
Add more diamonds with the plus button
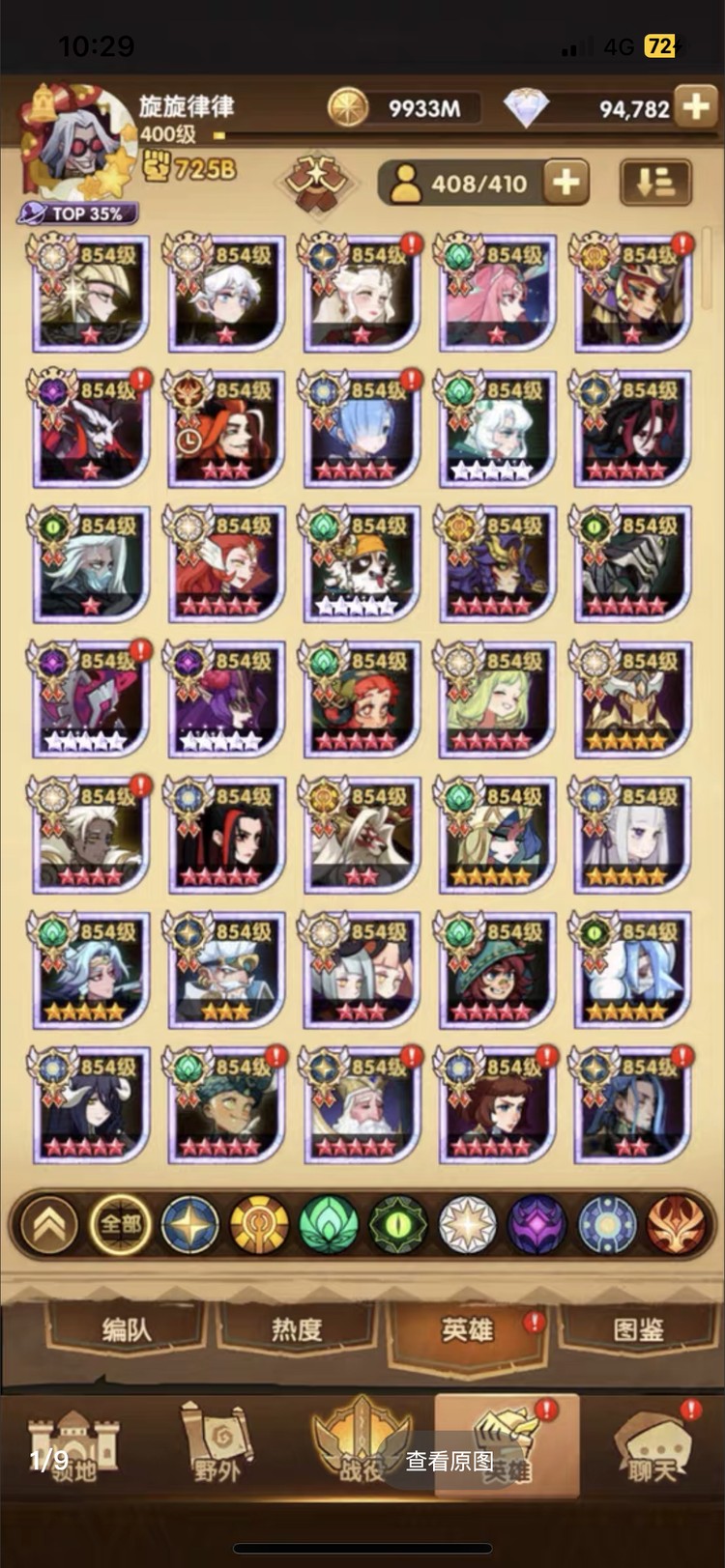(x=696, y=107)
